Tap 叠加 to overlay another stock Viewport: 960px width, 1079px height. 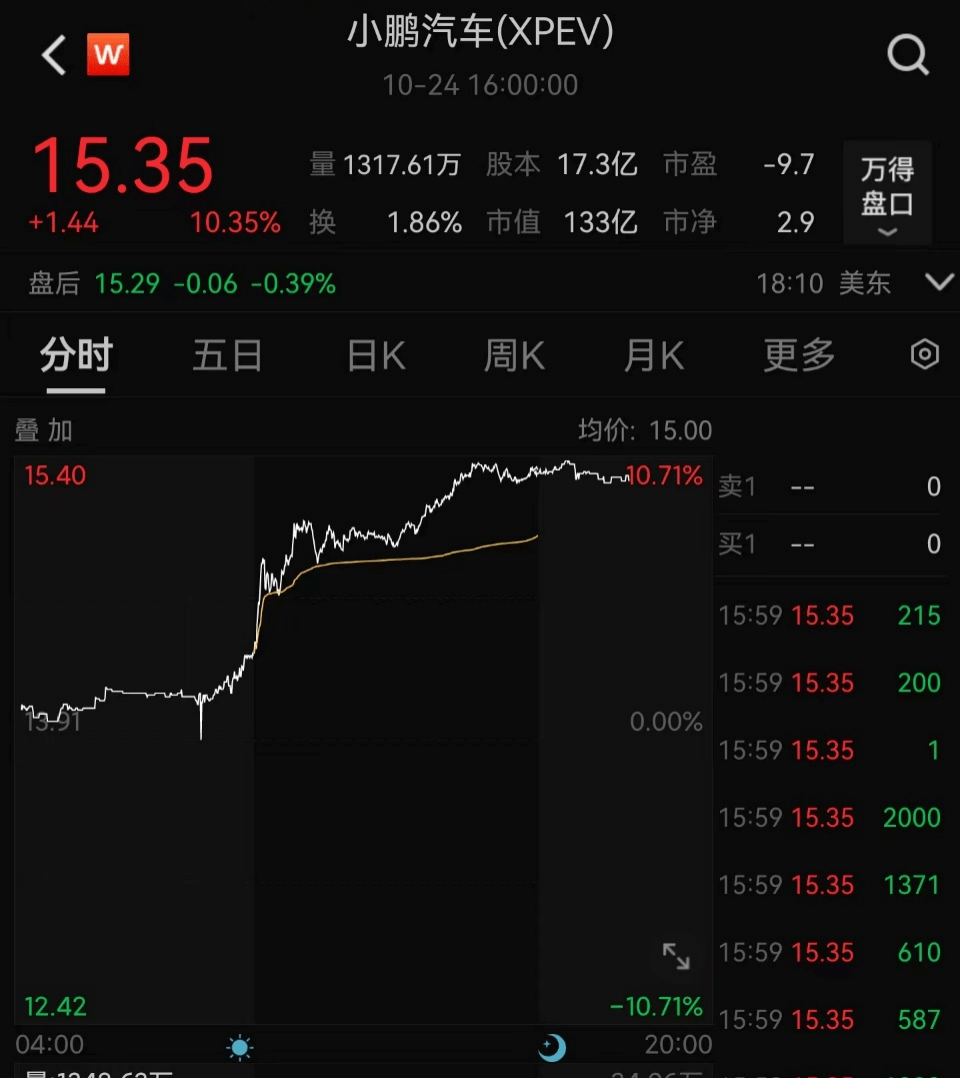coord(44,431)
